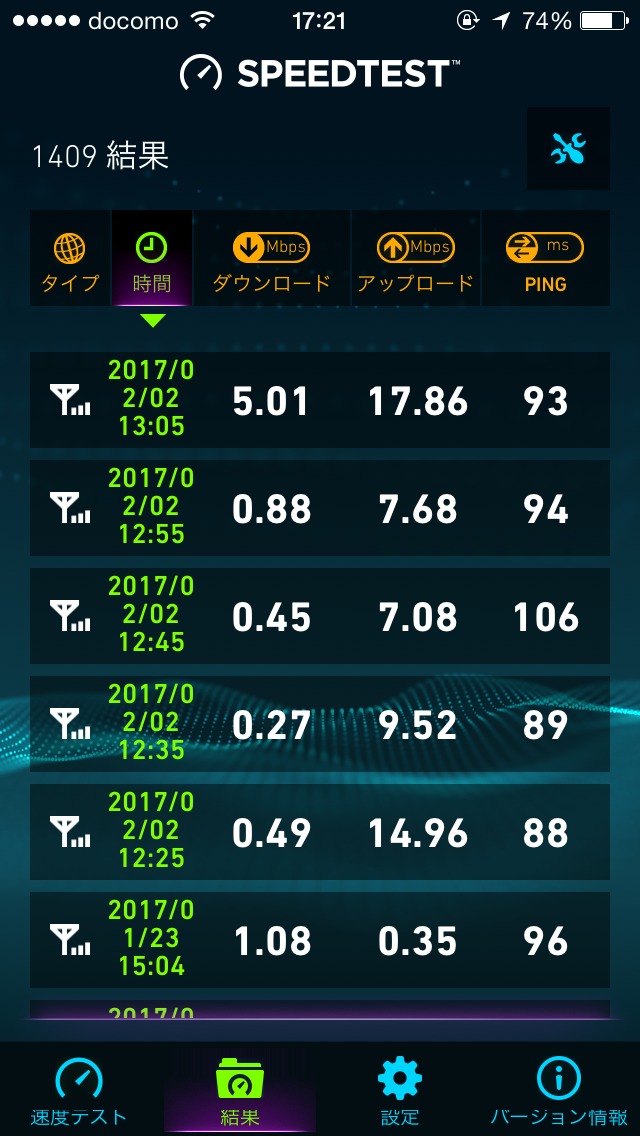
Task: Open the 2017/02/02 12:35 result
Action: coord(320,724)
